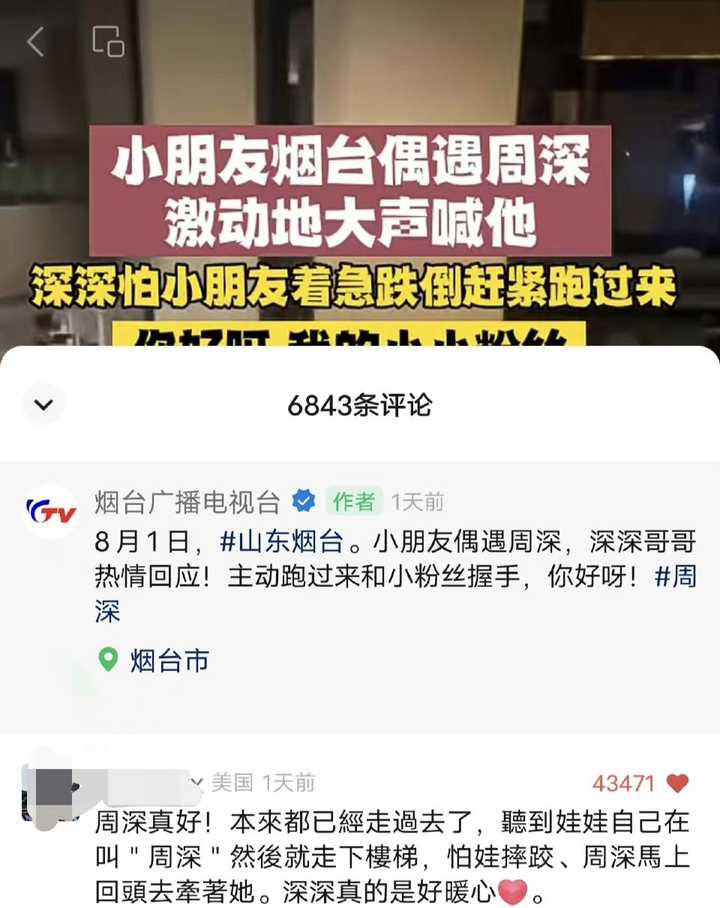Tap the screen rotation icon beside back arrow

tap(108, 42)
